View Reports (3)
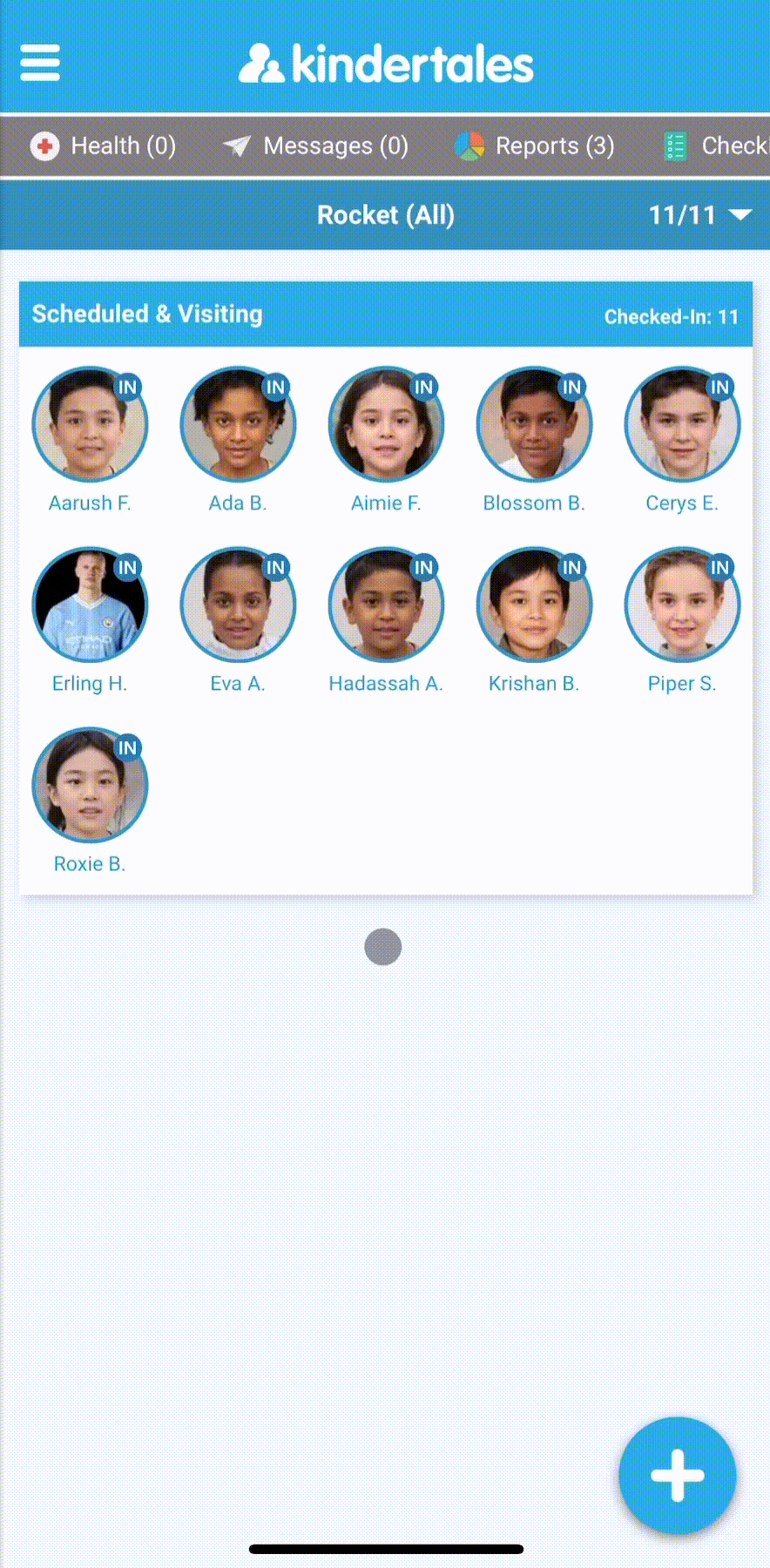The image size is (770, 1568). coord(534,145)
